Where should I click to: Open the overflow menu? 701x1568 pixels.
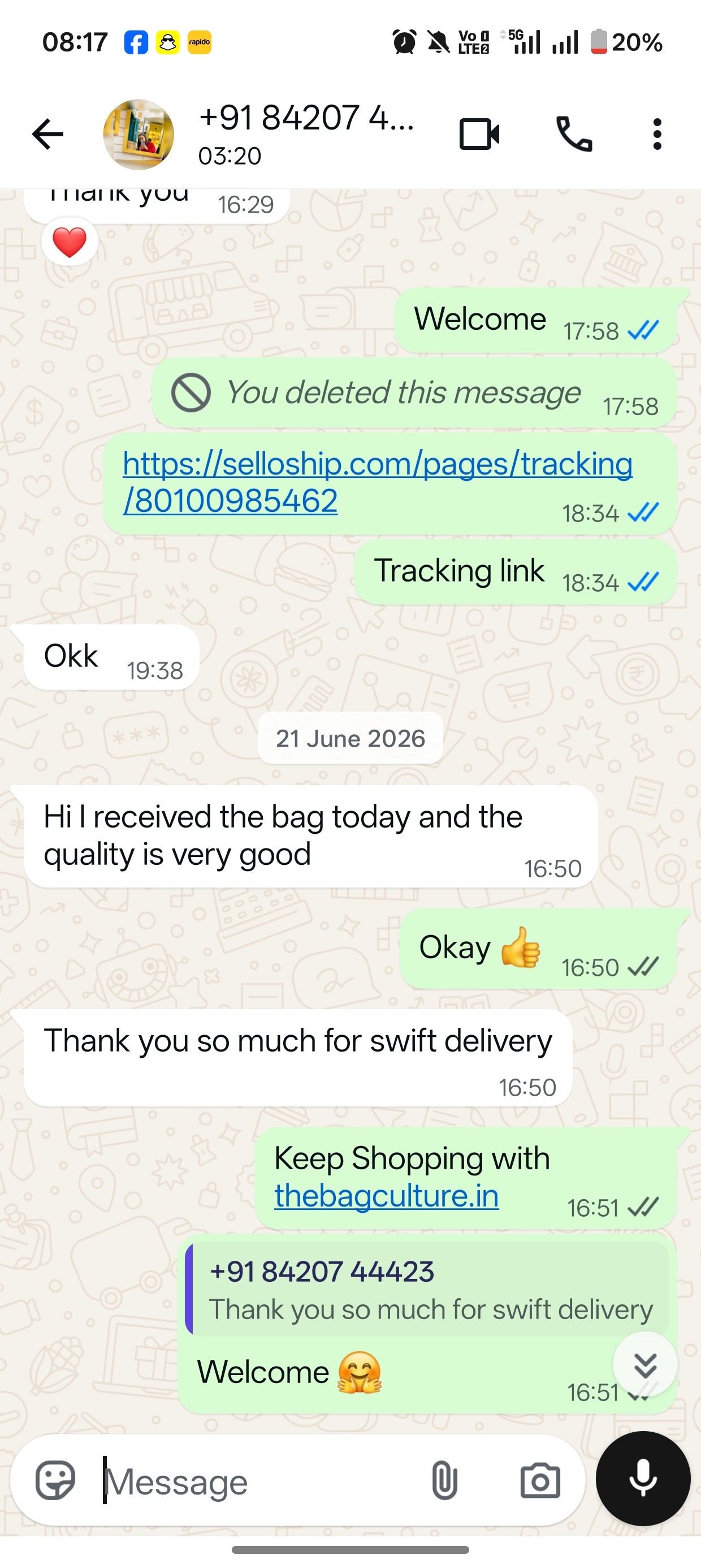pyautogui.click(x=657, y=134)
